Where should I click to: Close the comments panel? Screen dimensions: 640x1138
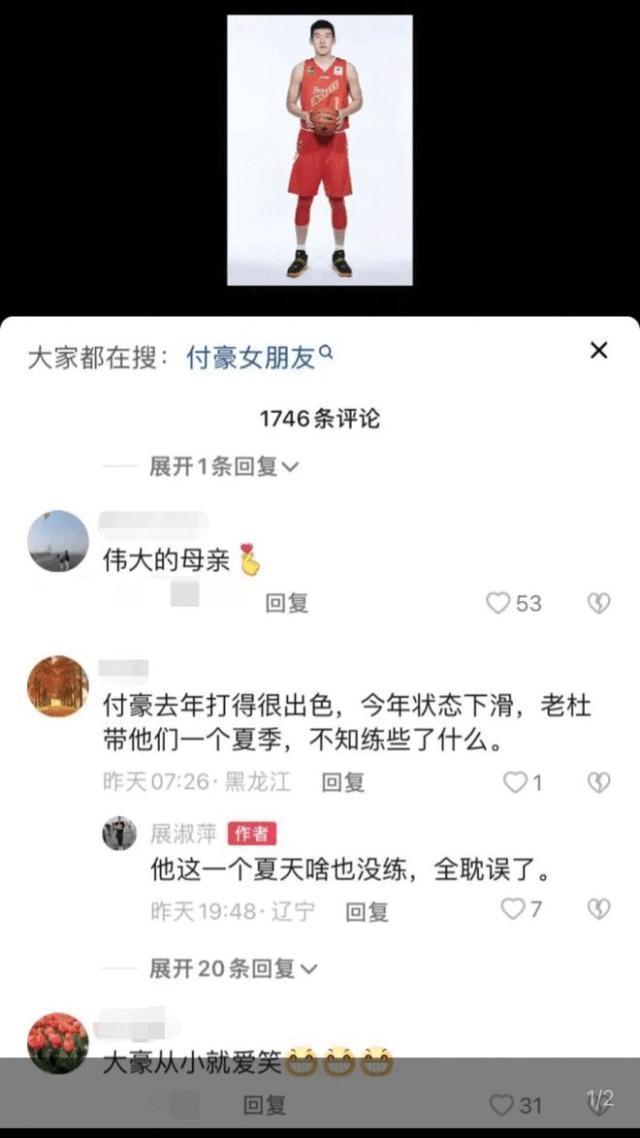click(598, 350)
